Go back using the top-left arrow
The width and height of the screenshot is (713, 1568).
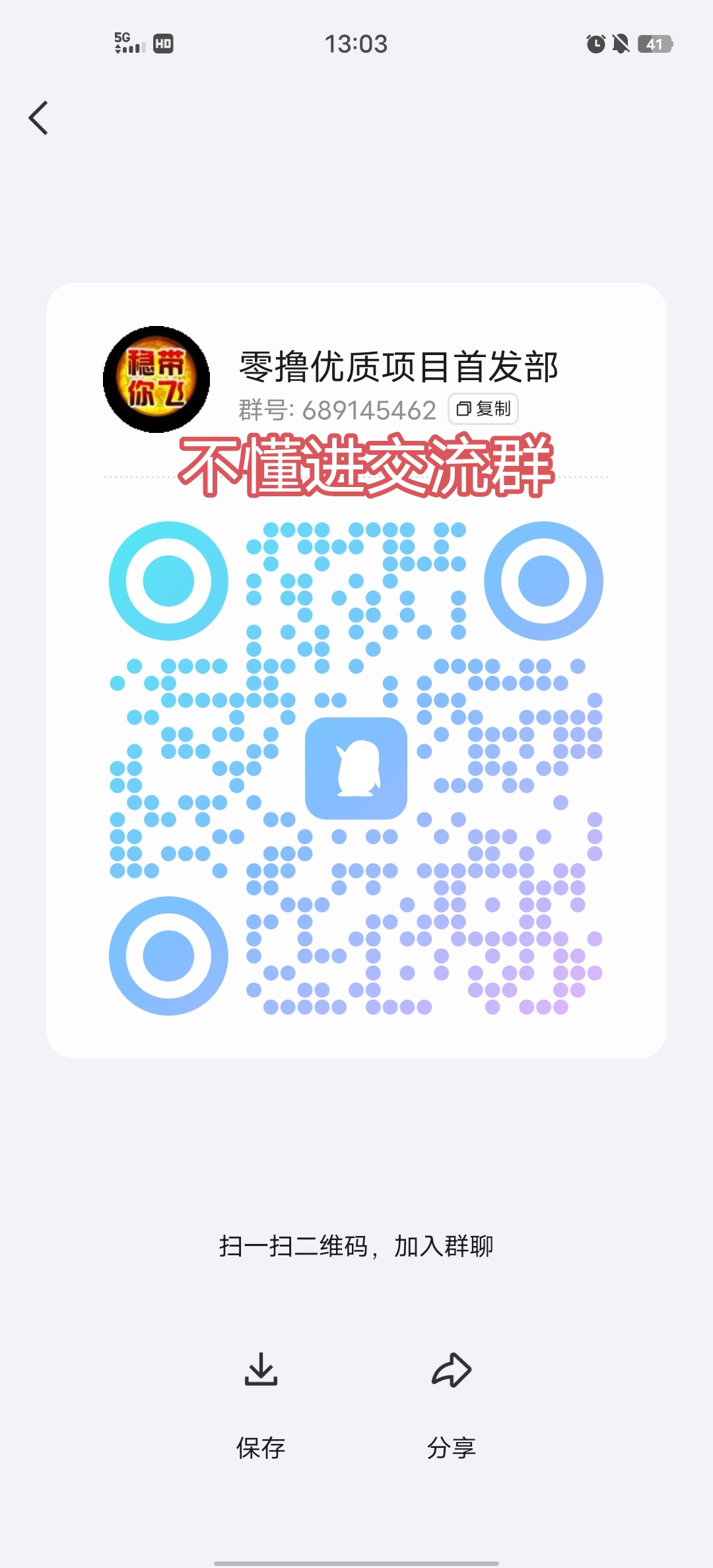(x=38, y=118)
